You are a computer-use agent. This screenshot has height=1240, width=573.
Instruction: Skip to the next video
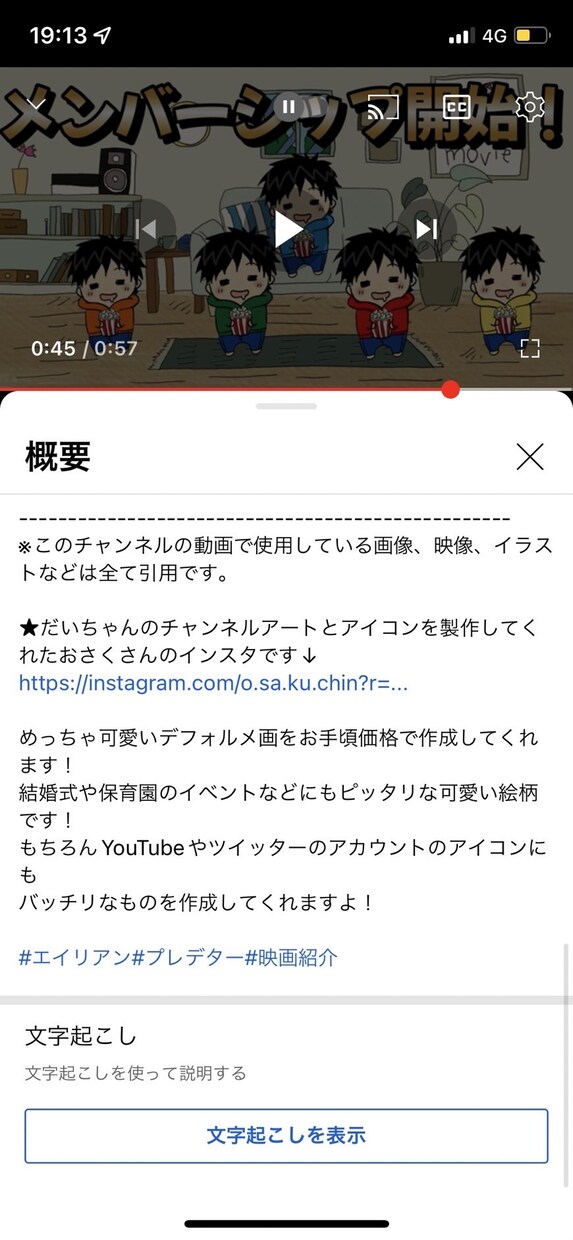[x=427, y=229]
